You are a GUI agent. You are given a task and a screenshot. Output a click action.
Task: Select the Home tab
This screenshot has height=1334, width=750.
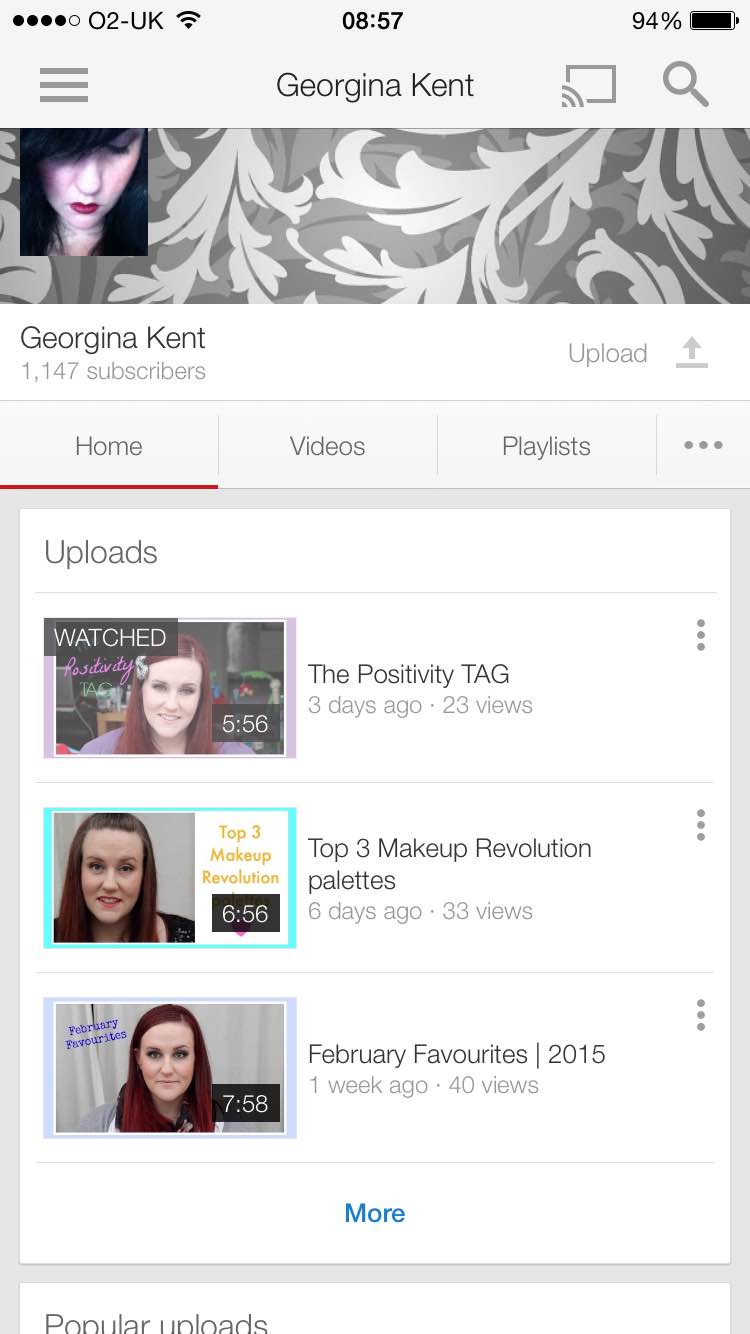pos(109,446)
